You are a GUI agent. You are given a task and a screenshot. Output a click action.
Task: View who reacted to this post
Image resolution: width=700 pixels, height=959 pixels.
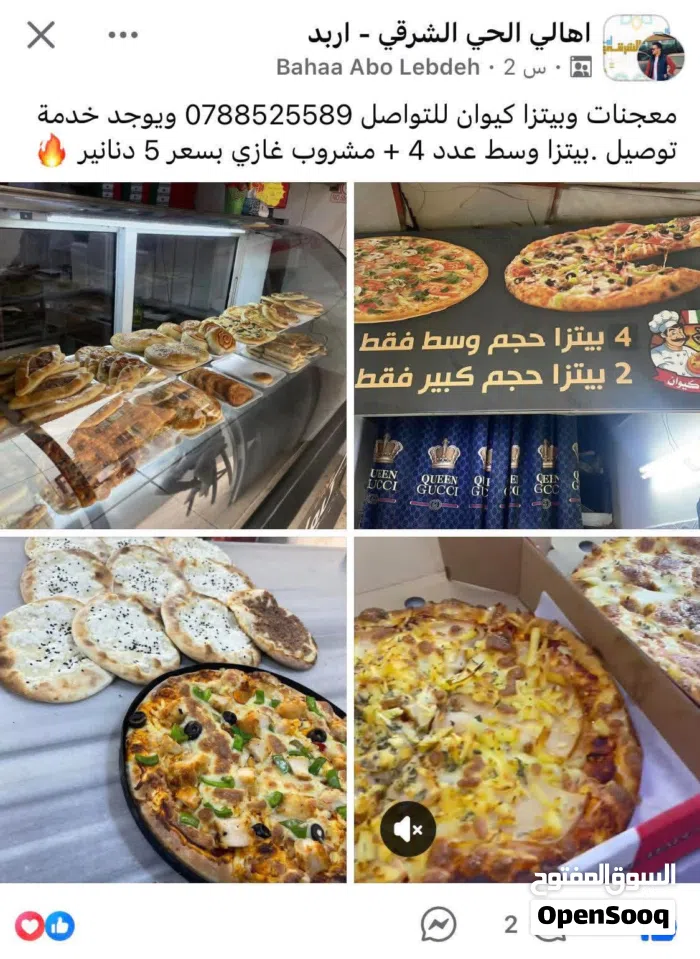[45, 926]
